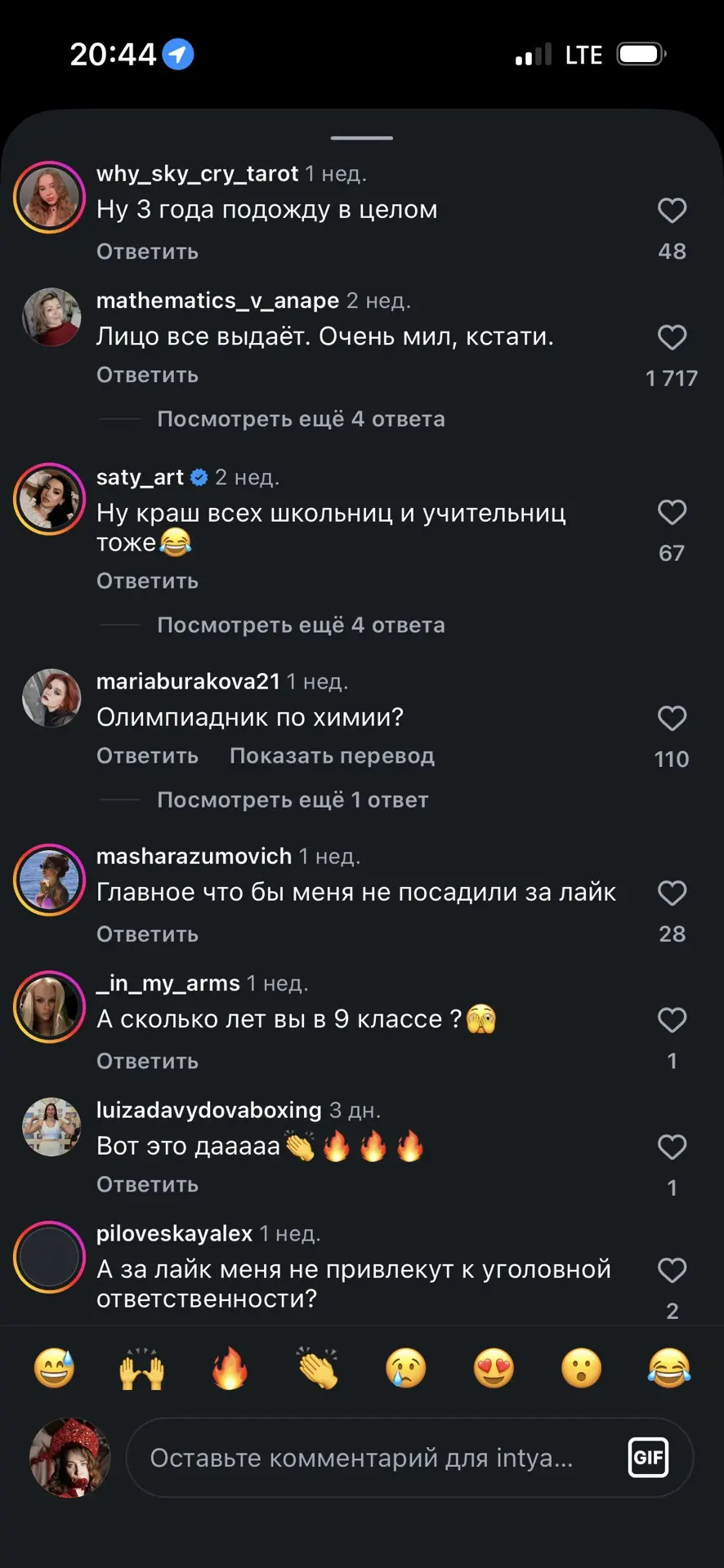Expand 4 more replies under saty_art's comment
Screen dimensions: 724x1568
(301, 625)
